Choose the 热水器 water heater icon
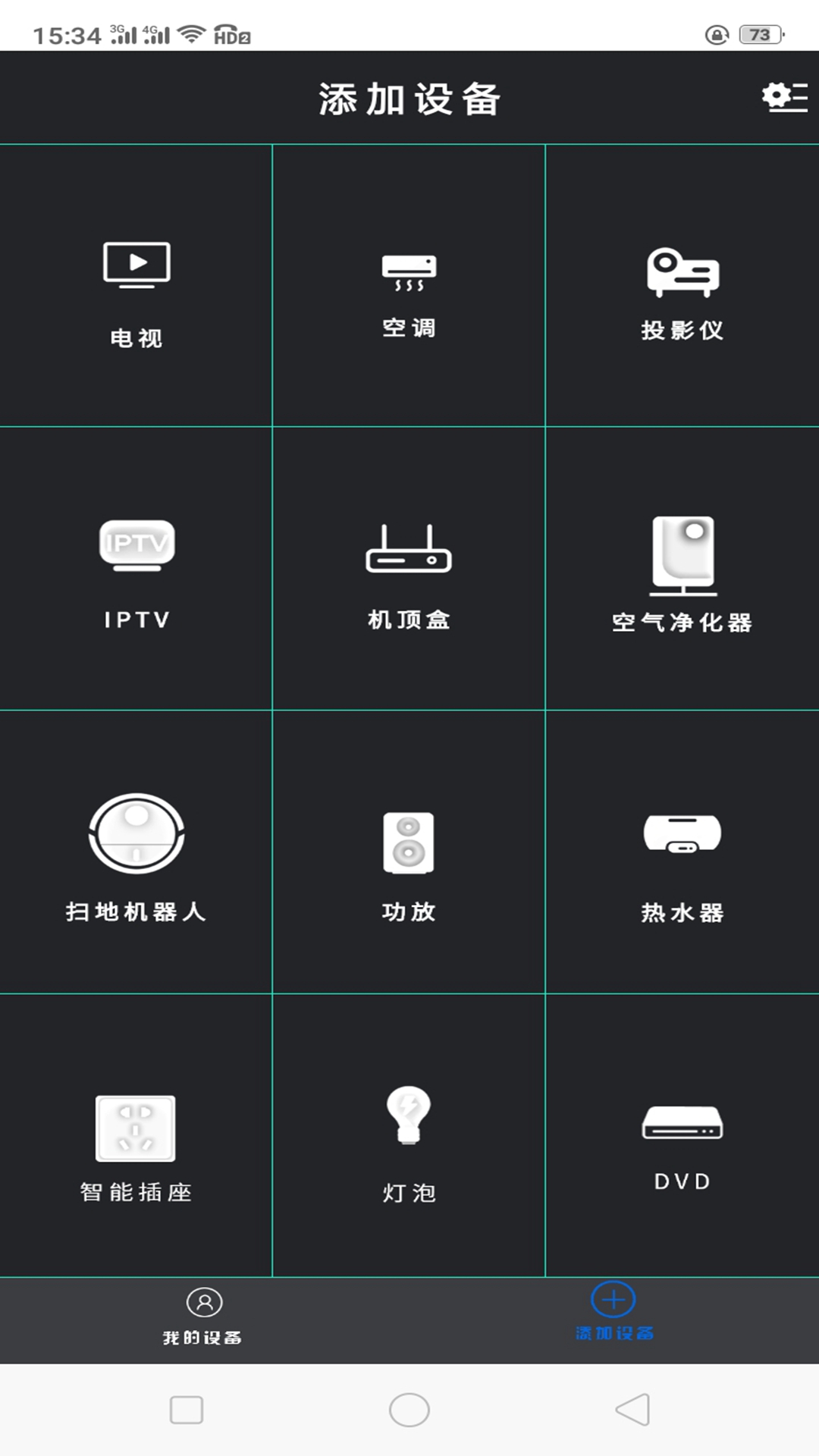The width and height of the screenshot is (819, 1456). [x=682, y=849]
